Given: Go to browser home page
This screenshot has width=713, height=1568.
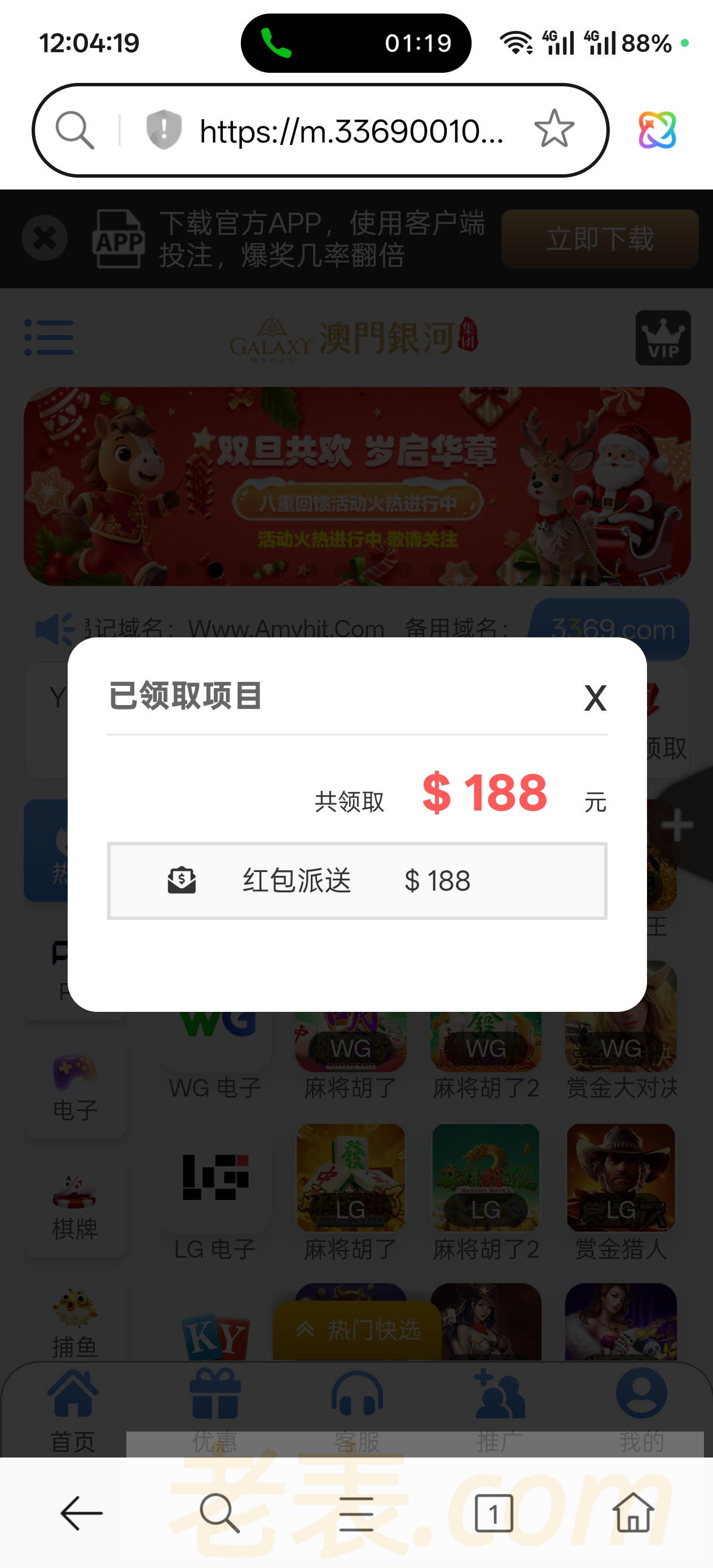Looking at the screenshot, I should click(x=633, y=1513).
